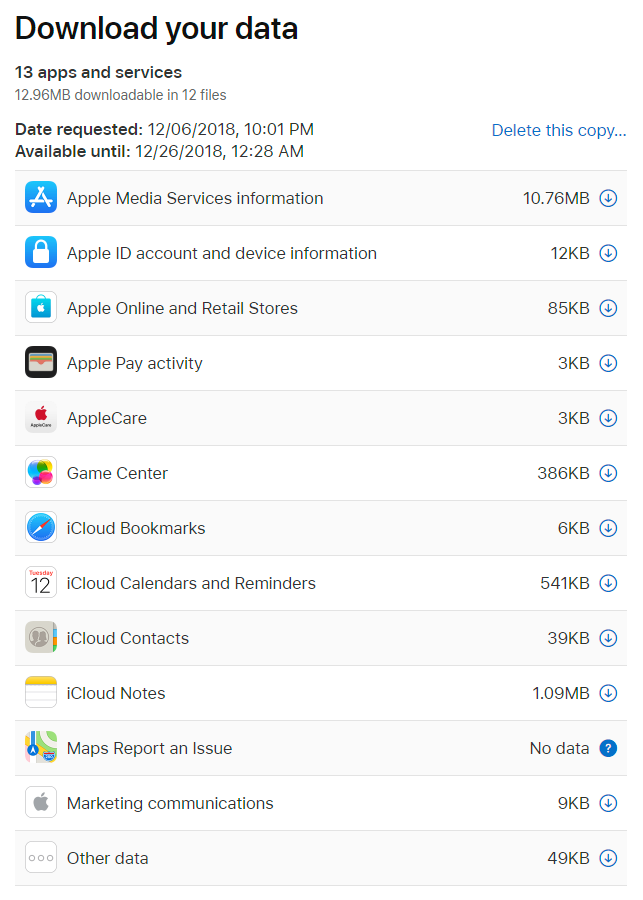Download Apple Online and Retail Stores data
The height and width of the screenshot is (900, 643).
pos(608,308)
